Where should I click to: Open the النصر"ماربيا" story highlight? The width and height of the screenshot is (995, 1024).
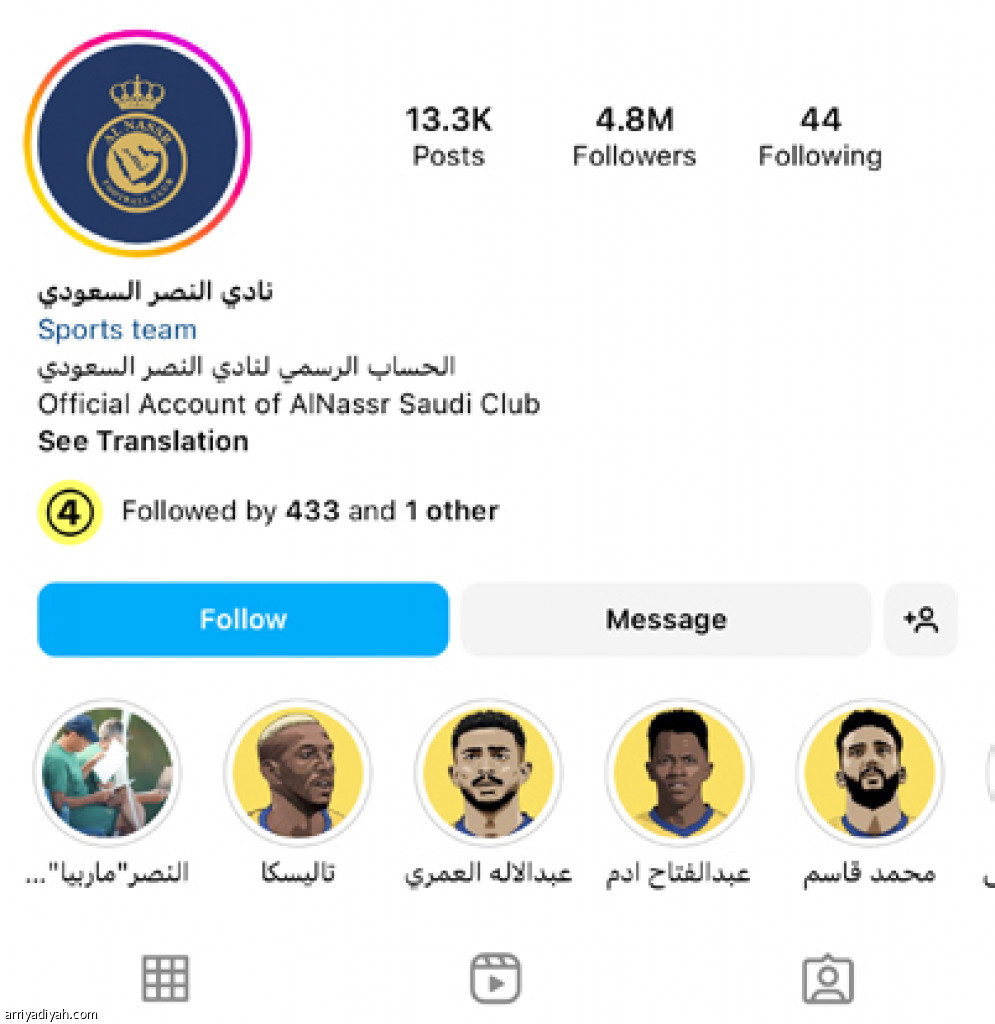(x=107, y=771)
